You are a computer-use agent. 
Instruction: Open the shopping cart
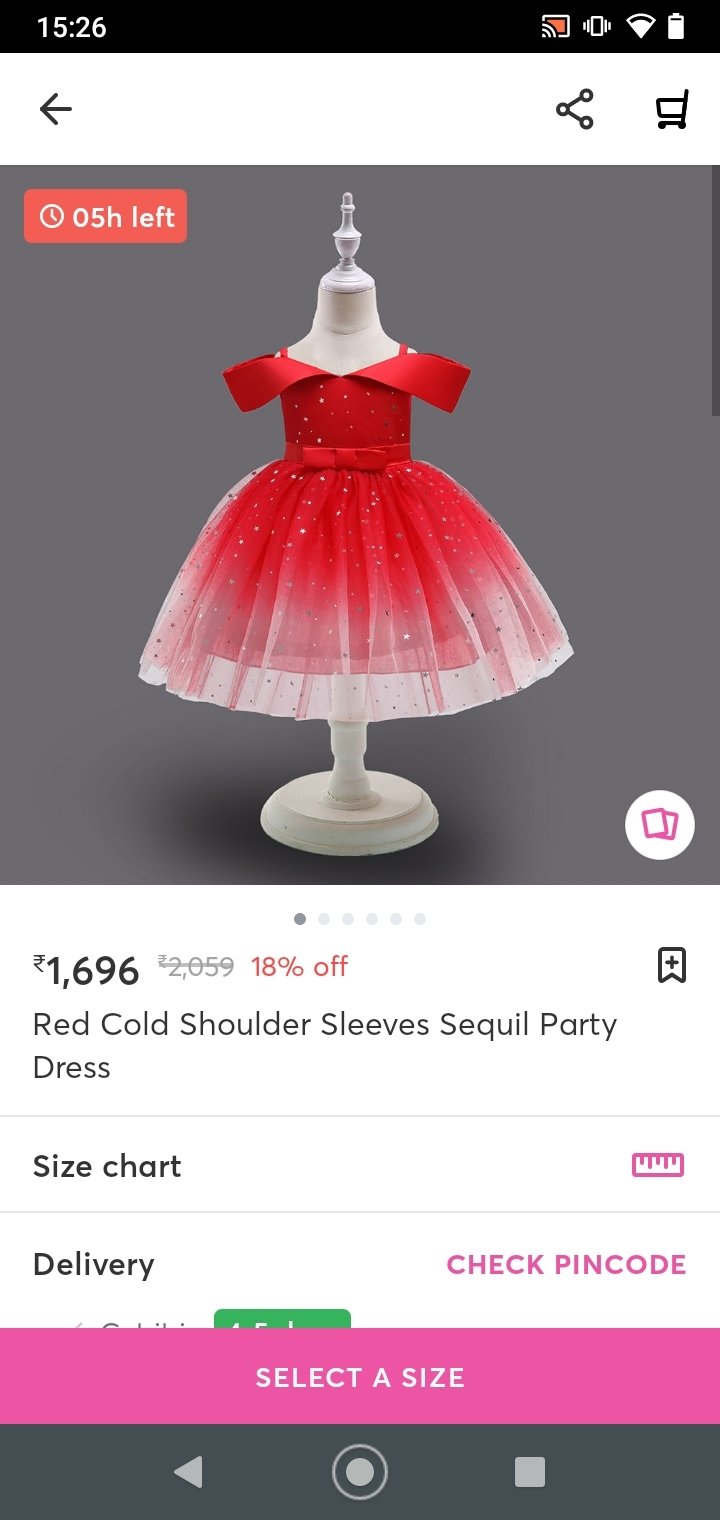click(671, 109)
